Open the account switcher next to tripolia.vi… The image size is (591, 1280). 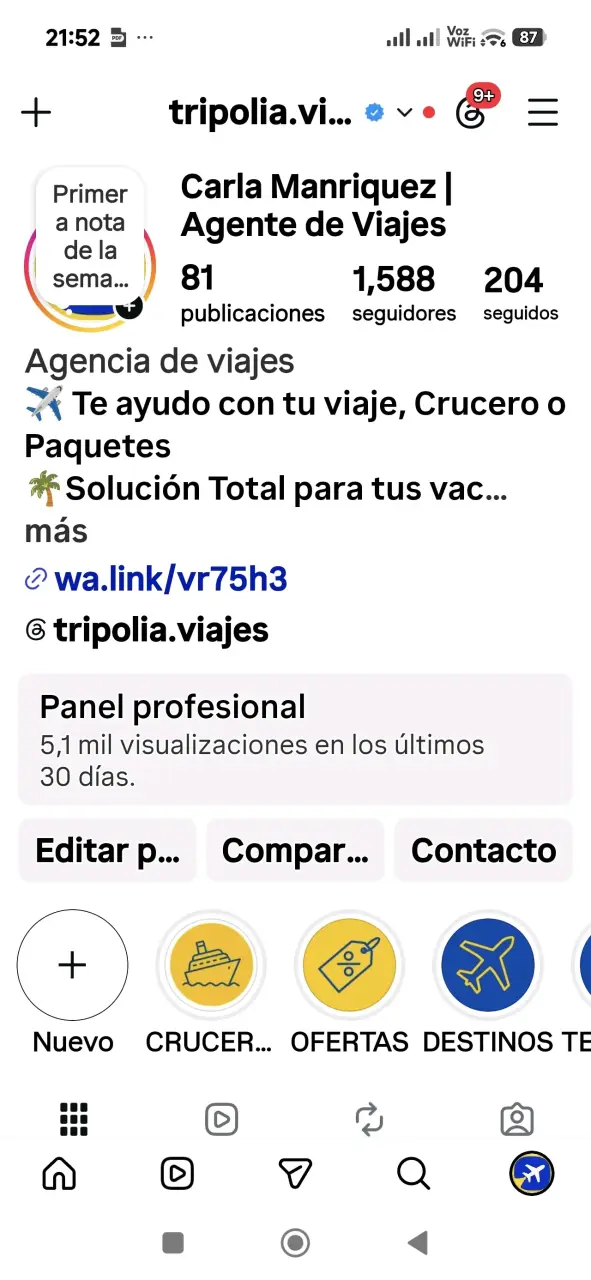tap(404, 113)
